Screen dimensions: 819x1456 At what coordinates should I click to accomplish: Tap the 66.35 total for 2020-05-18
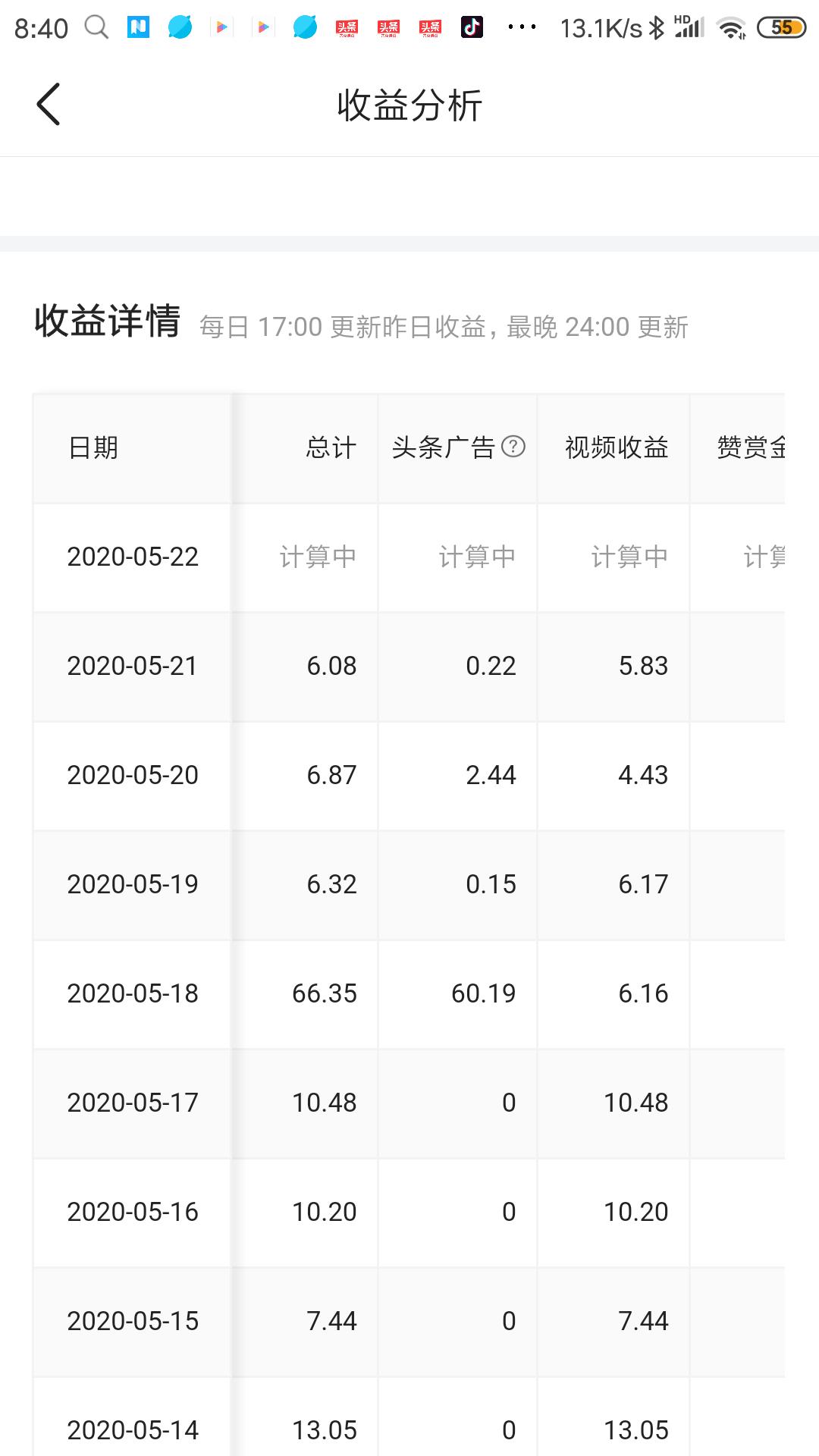pos(325,993)
